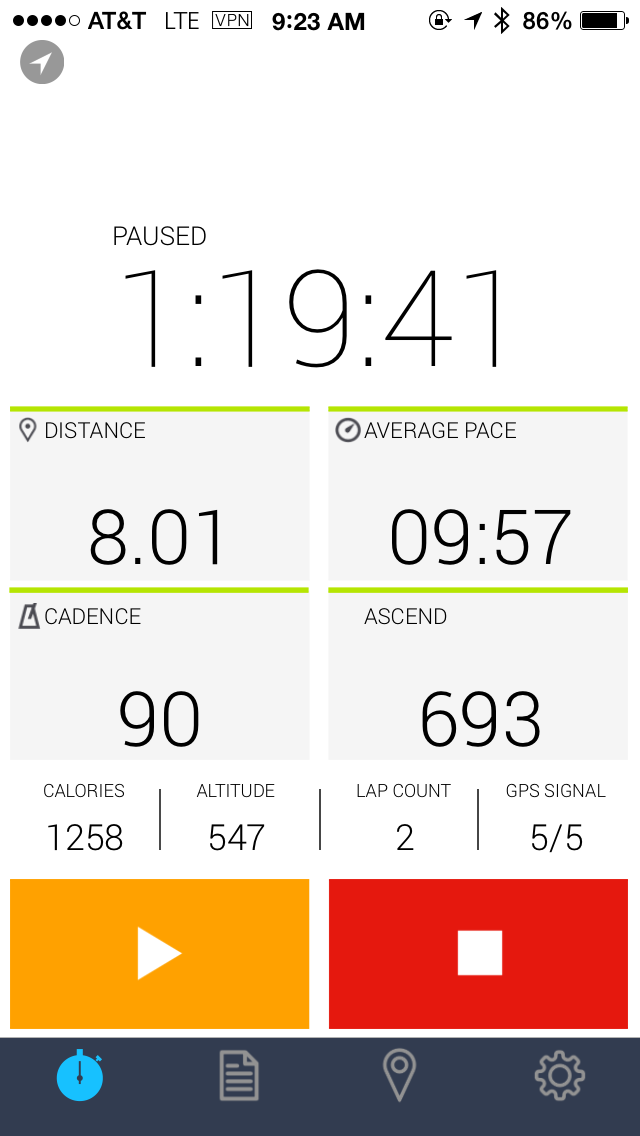This screenshot has width=640, height=1136.
Task: Open the workout log document tab
Action: [x=239, y=1077]
